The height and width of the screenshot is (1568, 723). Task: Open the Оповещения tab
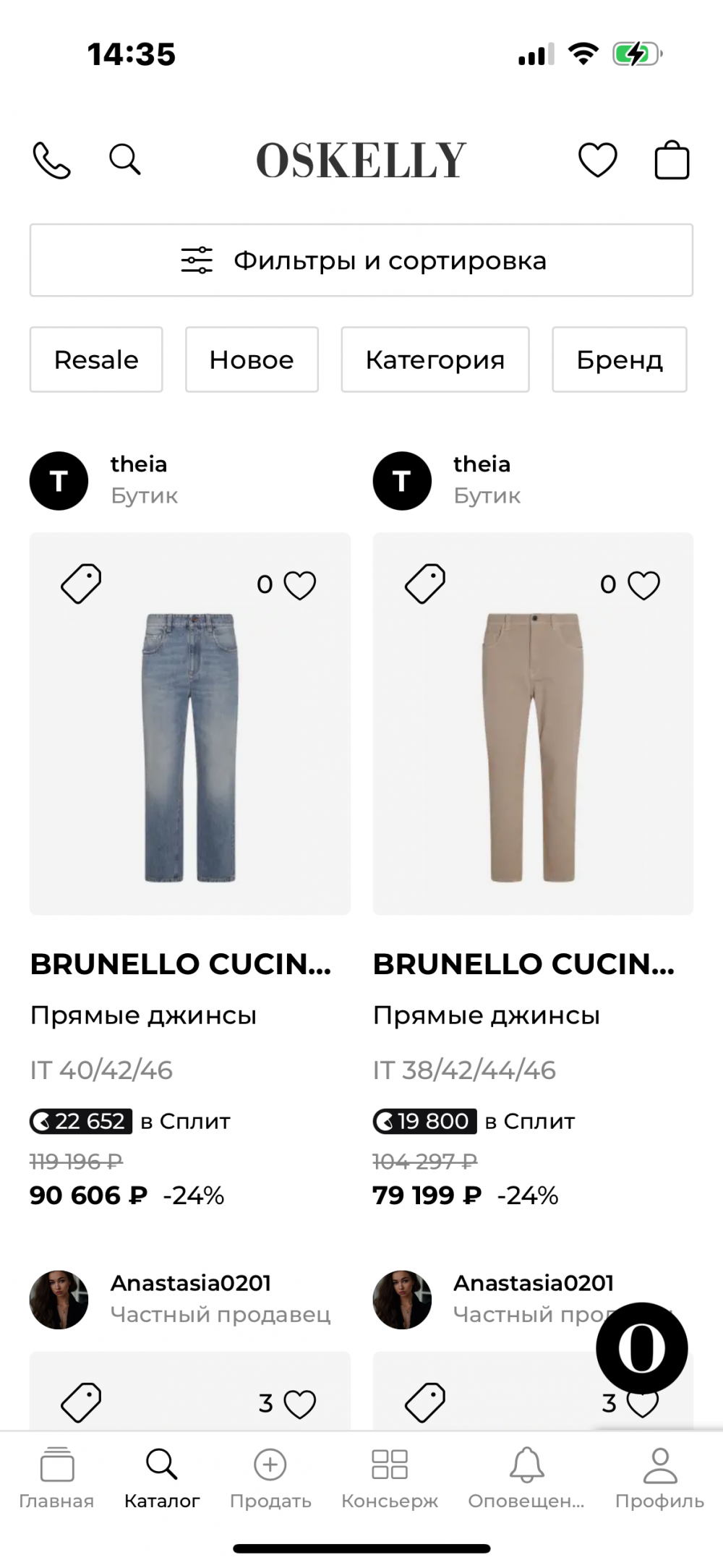point(526,1478)
